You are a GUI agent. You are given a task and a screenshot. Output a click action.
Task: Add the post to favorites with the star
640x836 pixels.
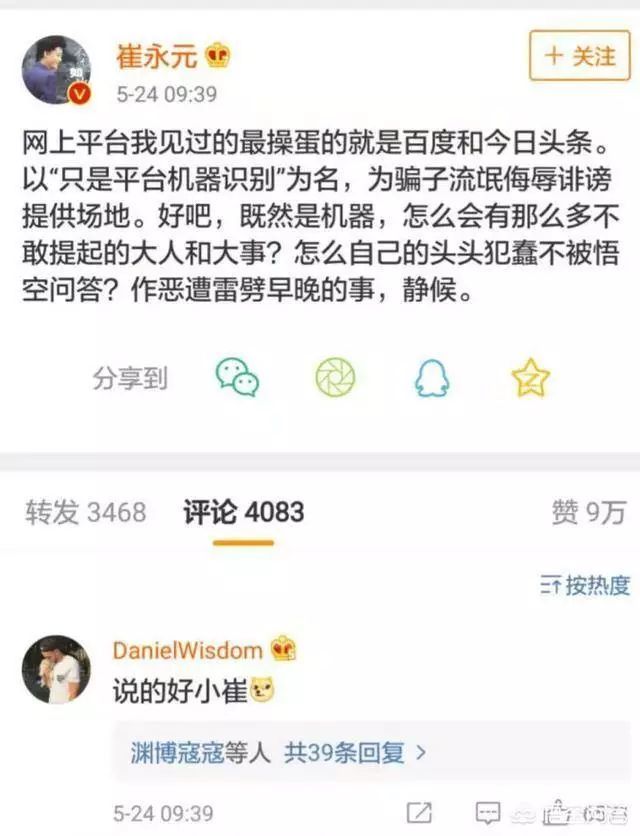(x=530, y=378)
